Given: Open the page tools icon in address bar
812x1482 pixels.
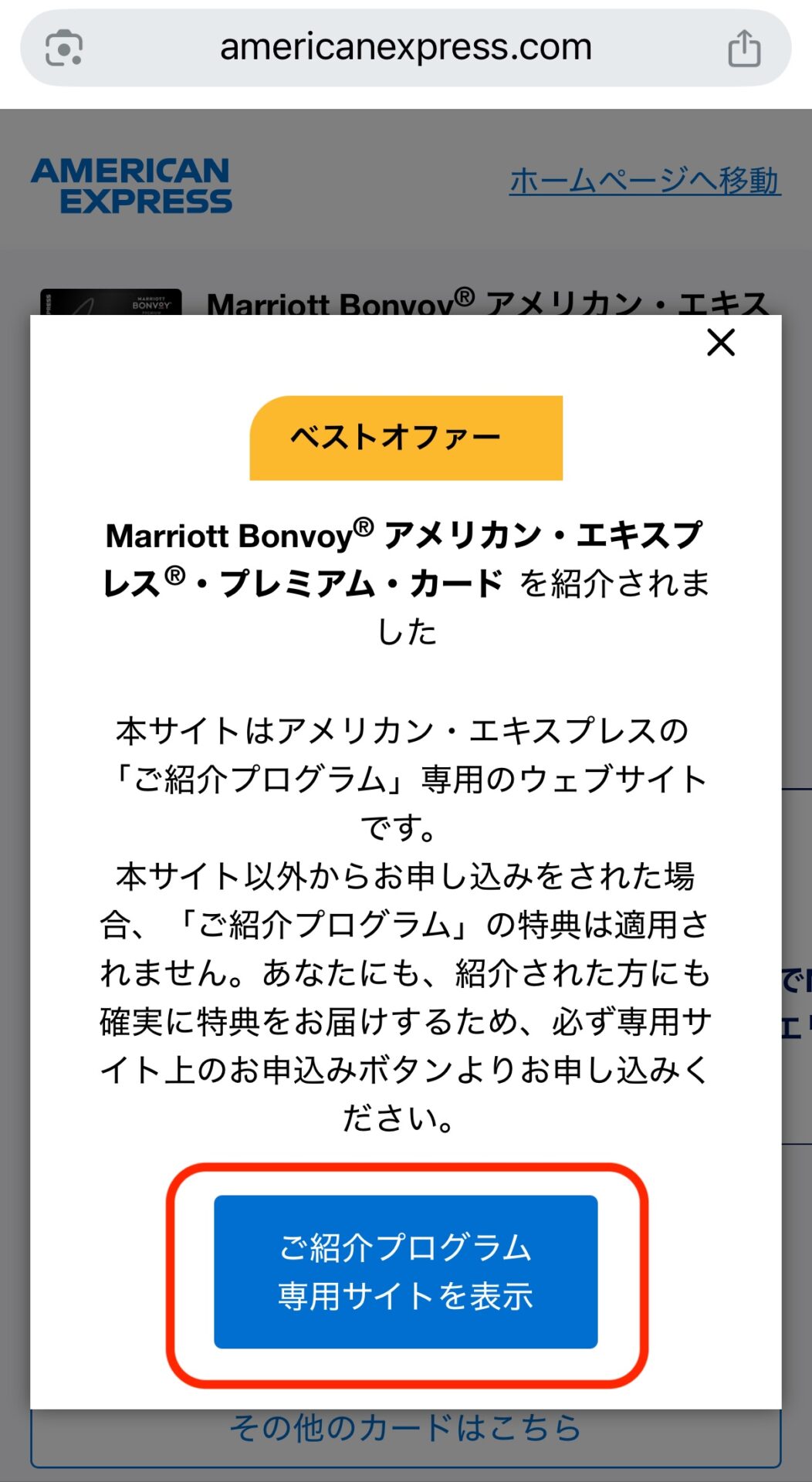Looking at the screenshot, I should pyautogui.click(x=64, y=49).
